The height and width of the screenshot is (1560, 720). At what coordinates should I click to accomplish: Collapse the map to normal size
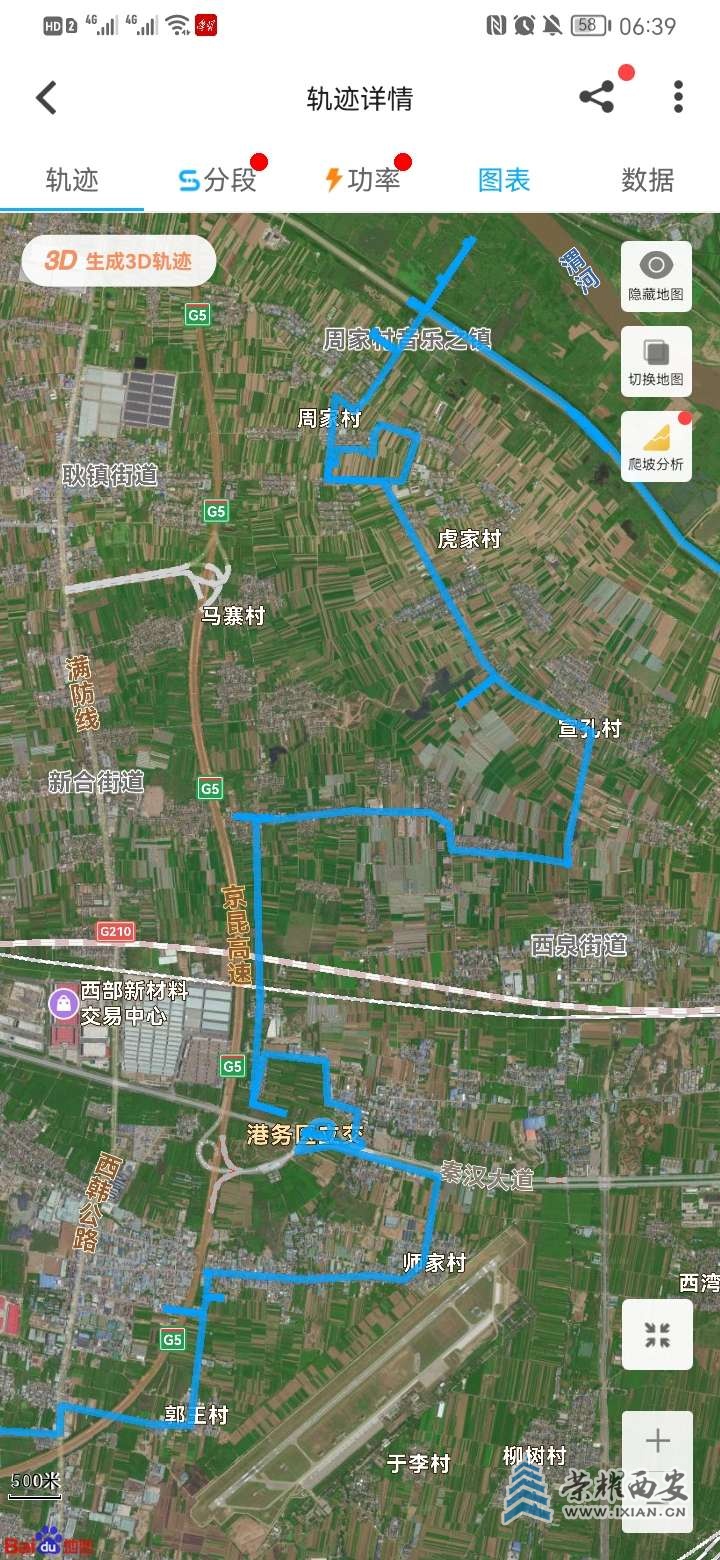pyautogui.click(x=657, y=1334)
